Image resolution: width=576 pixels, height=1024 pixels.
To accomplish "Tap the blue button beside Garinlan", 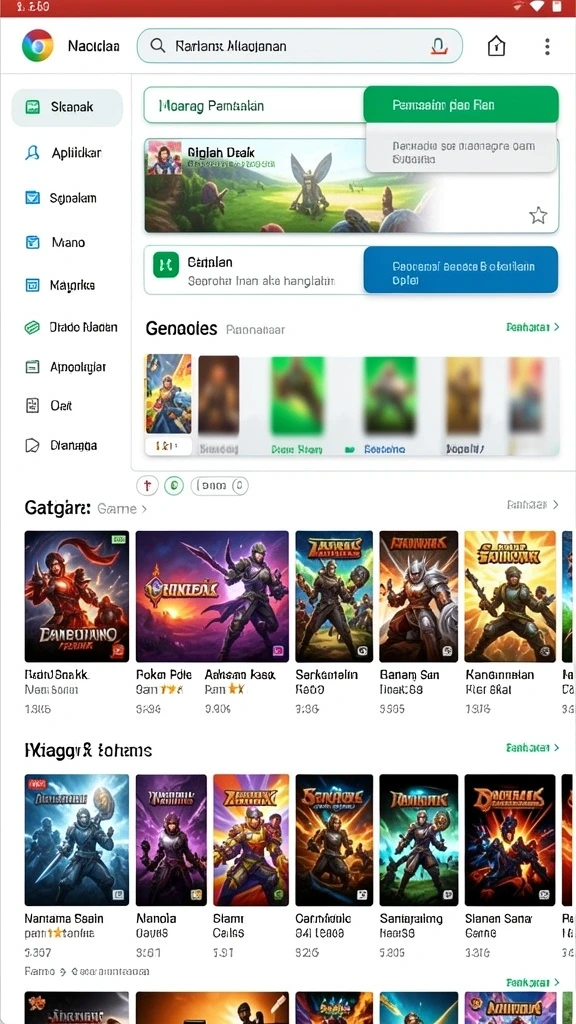I will tap(461, 270).
